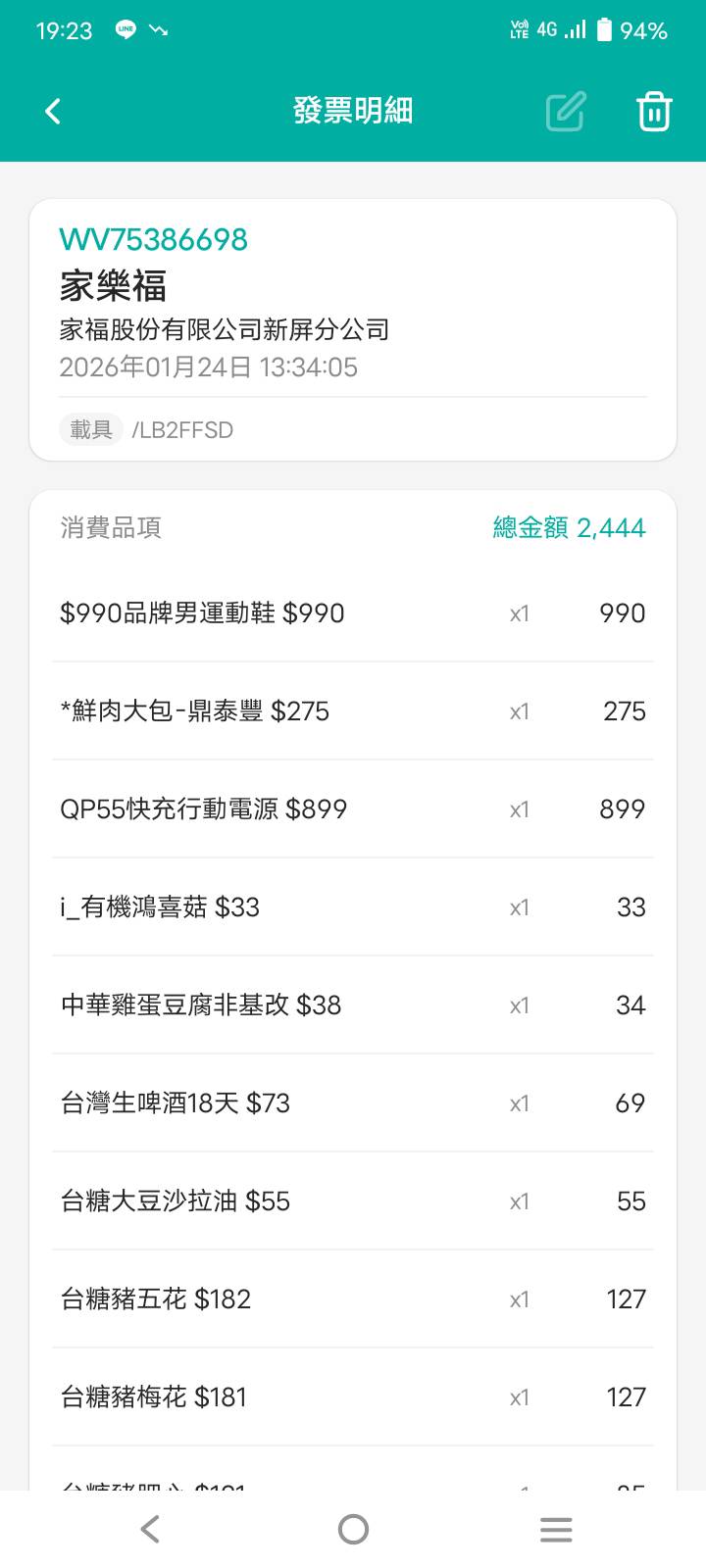The width and height of the screenshot is (706, 1568).
Task: Tap the system home button
Action: [353, 1529]
